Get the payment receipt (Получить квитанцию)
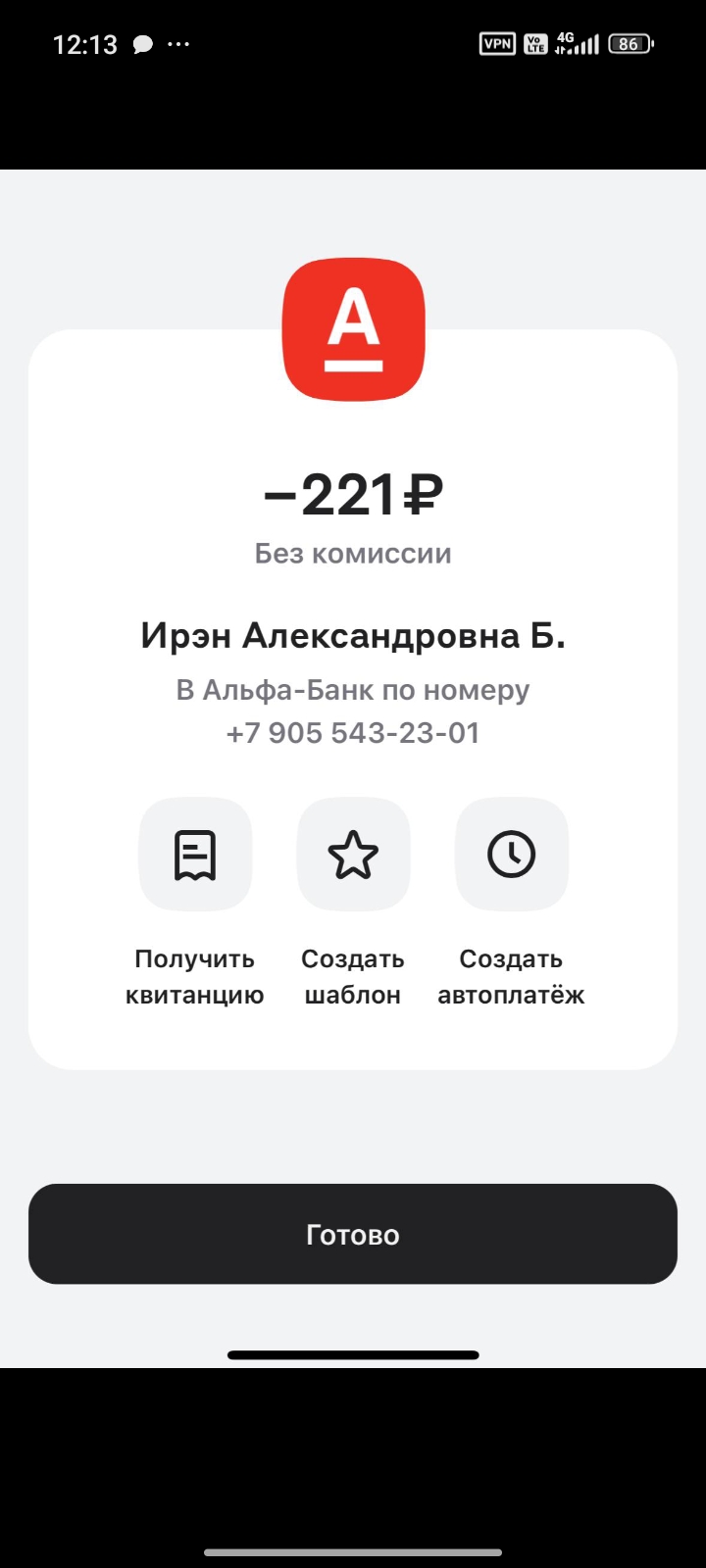The width and height of the screenshot is (706, 1568). [195, 855]
